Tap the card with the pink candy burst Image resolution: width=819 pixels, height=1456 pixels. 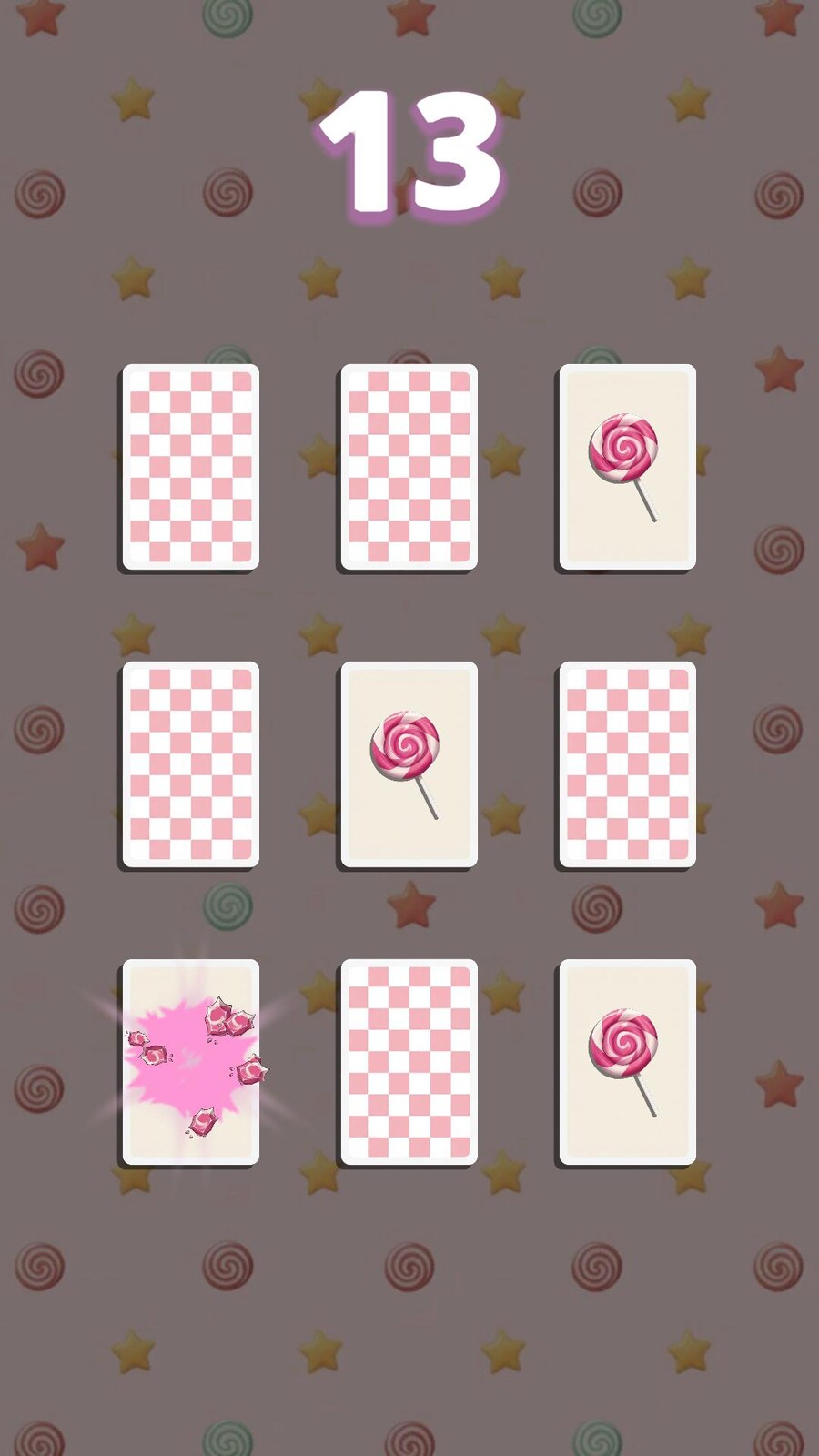point(190,1062)
